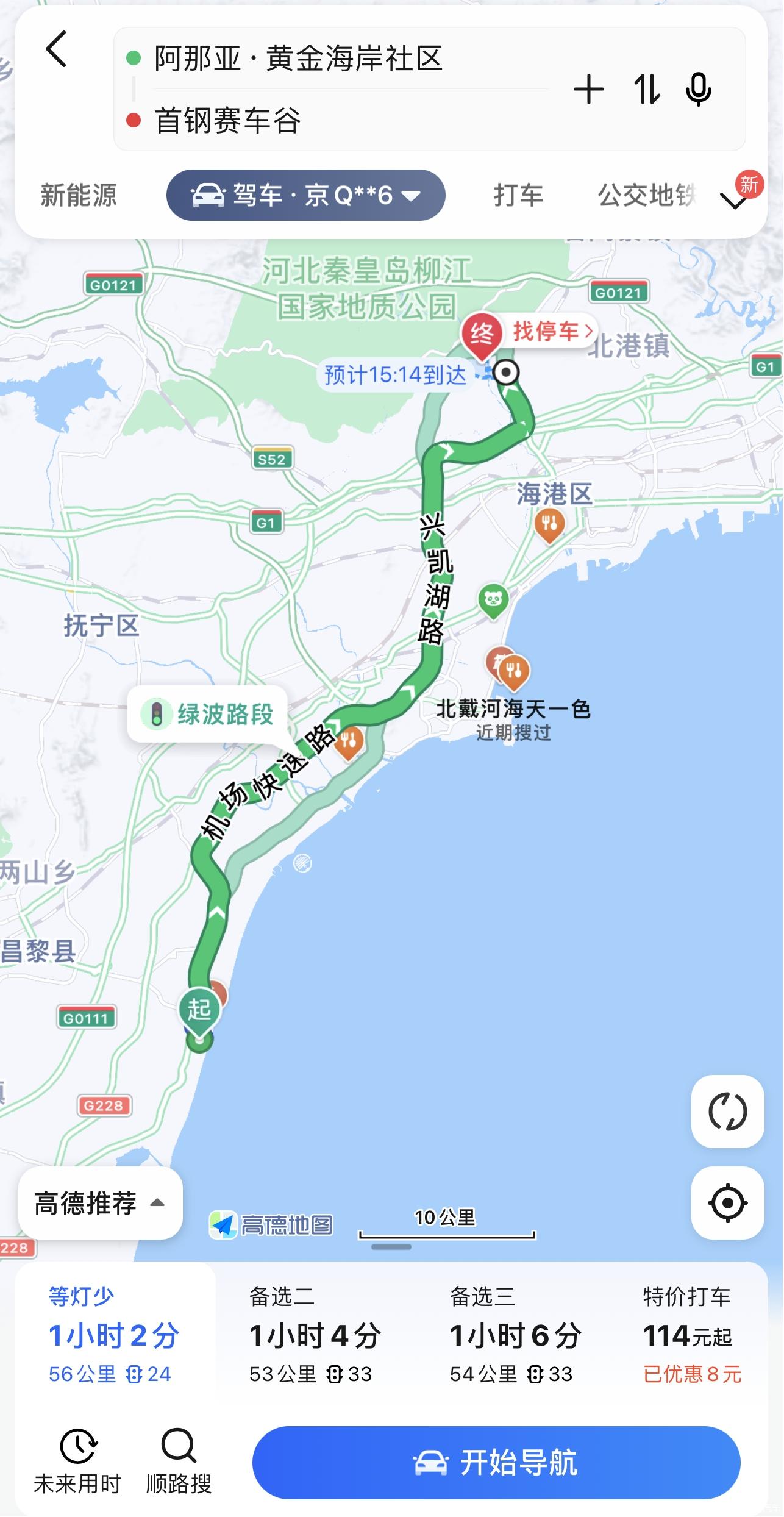Refresh the route with the circular arrows

coord(727,1112)
